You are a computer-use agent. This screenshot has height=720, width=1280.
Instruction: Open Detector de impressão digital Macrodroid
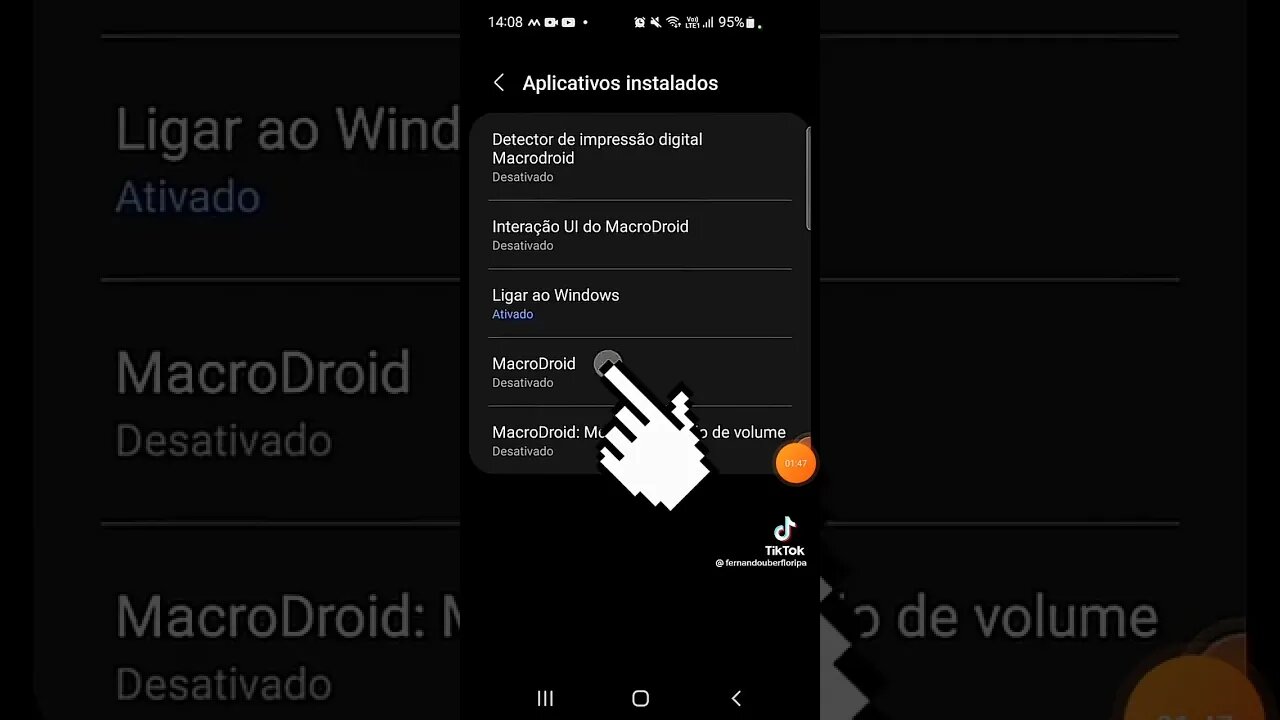click(x=640, y=157)
